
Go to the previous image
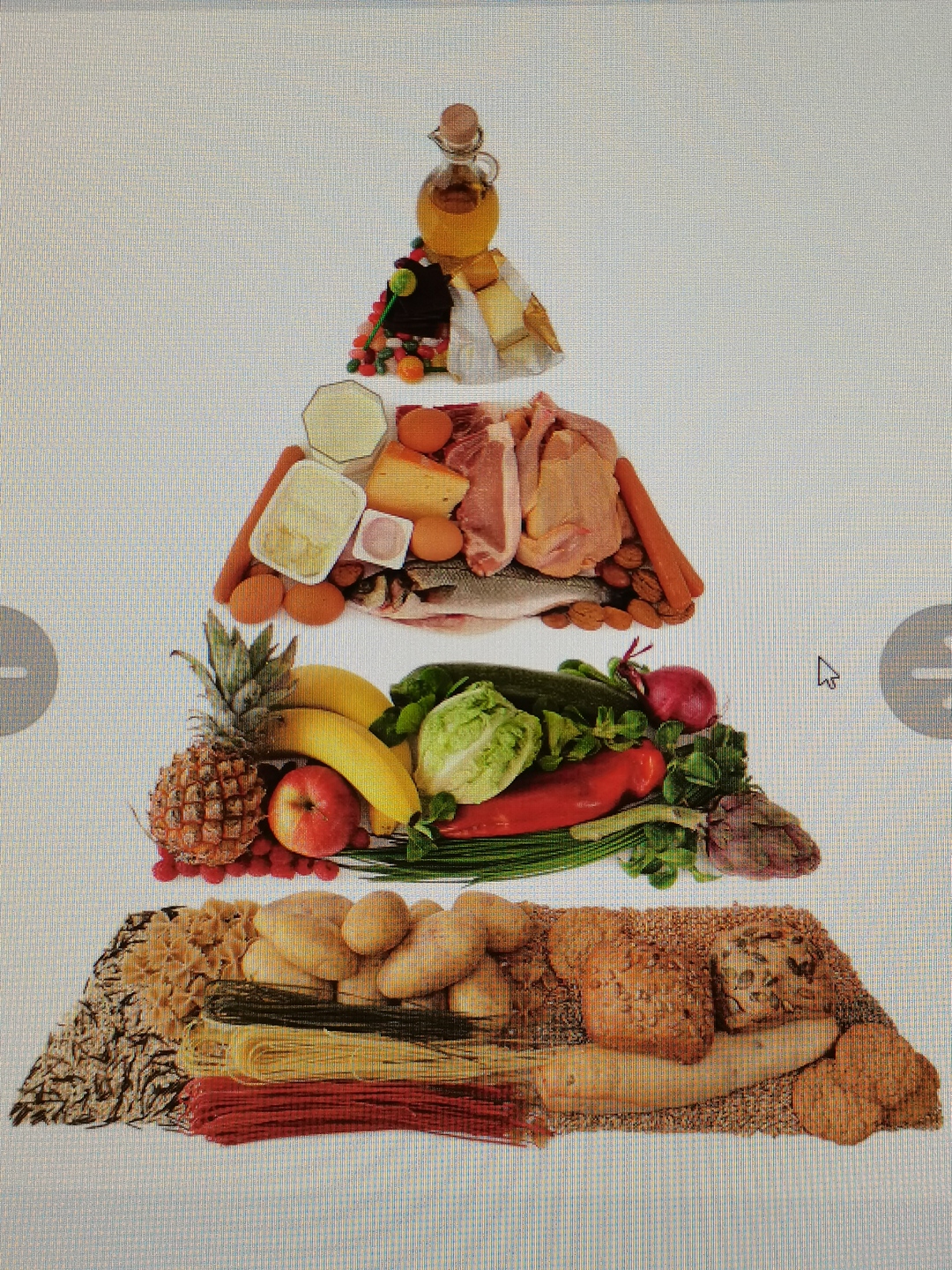click(21, 671)
